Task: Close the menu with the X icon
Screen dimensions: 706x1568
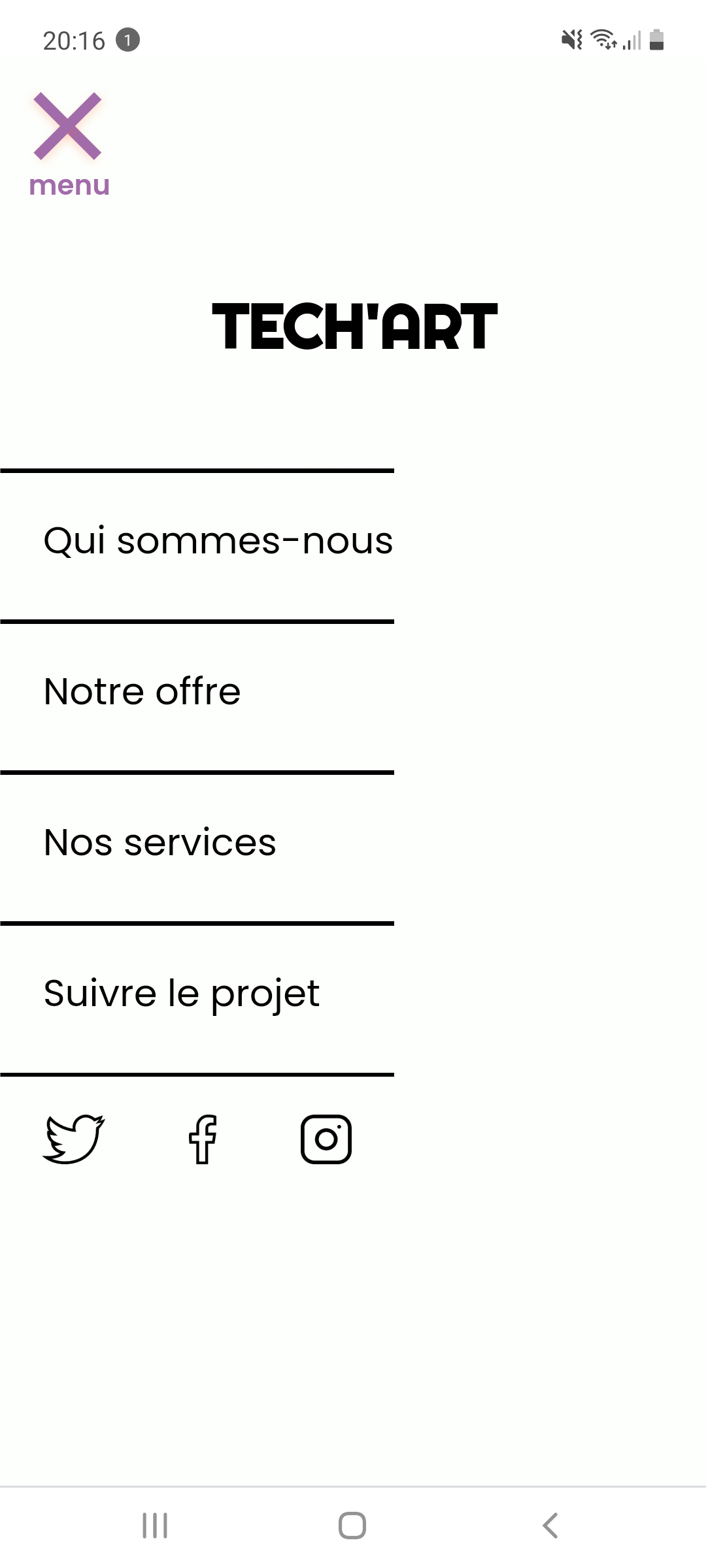Action: pyautogui.click(x=68, y=126)
